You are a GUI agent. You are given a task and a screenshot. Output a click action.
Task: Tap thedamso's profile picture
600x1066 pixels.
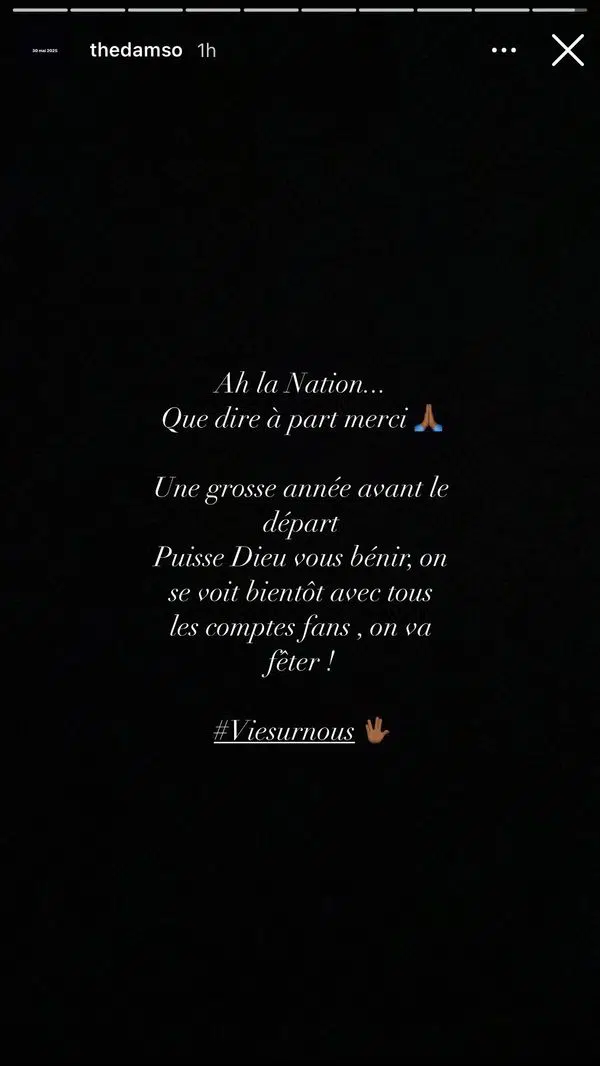[48, 50]
